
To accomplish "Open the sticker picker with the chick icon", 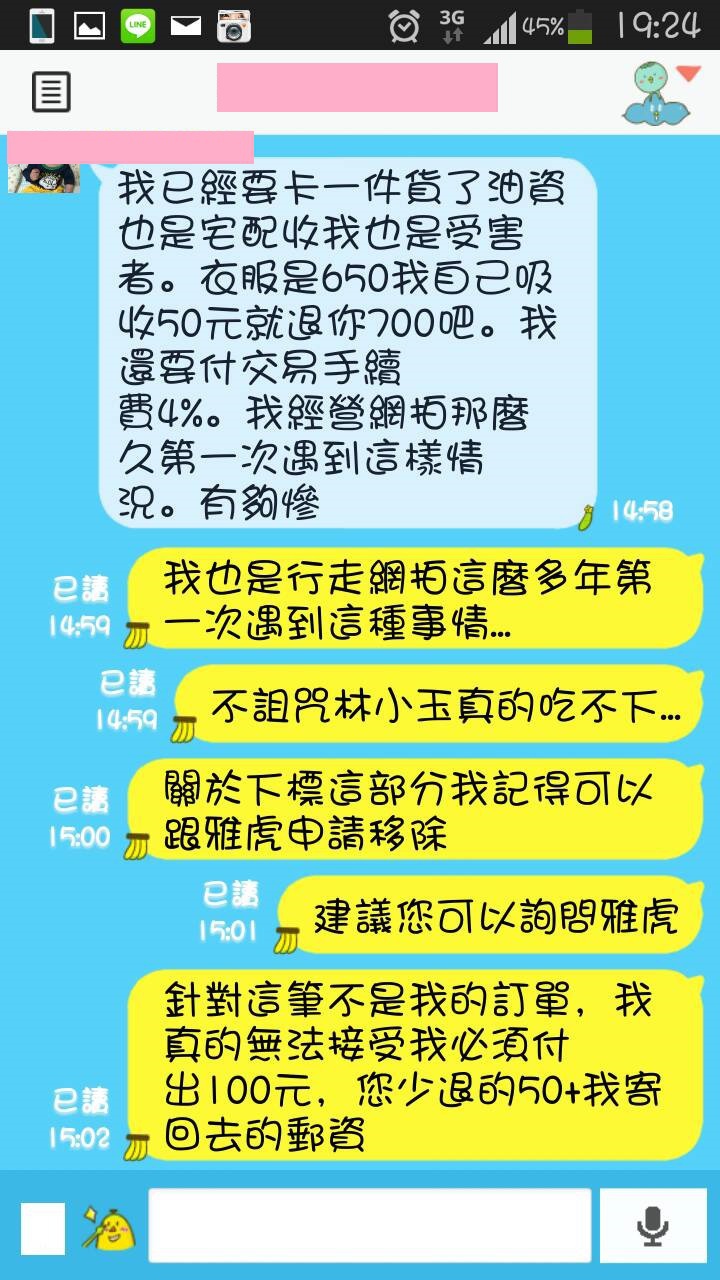I will [x=108, y=1227].
